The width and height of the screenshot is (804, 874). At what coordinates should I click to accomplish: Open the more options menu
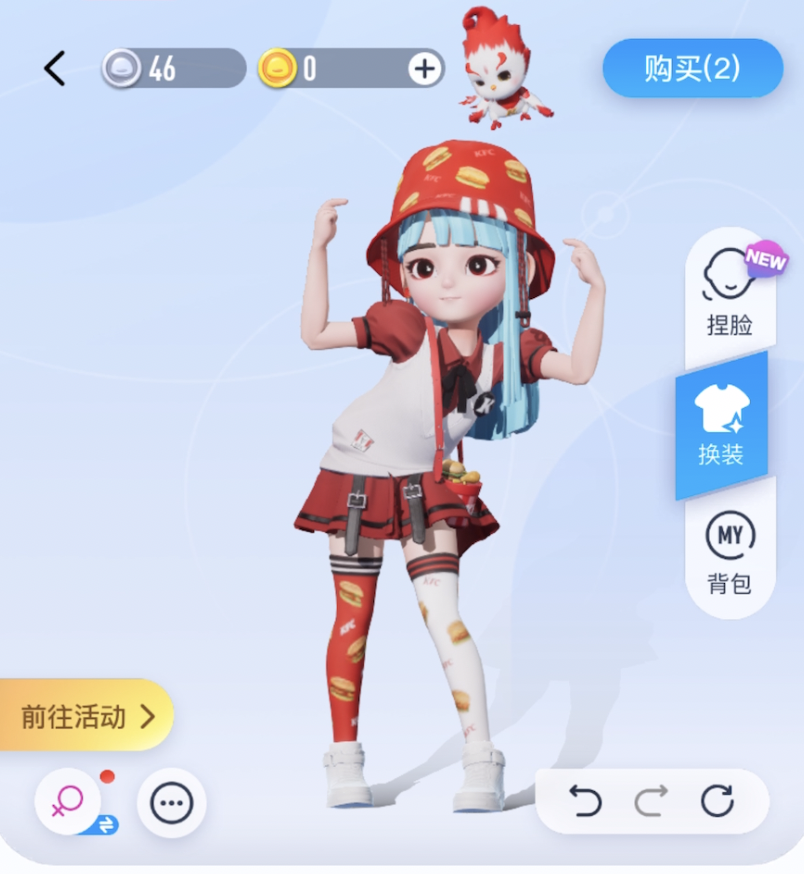pyautogui.click(x=171, y=802)
